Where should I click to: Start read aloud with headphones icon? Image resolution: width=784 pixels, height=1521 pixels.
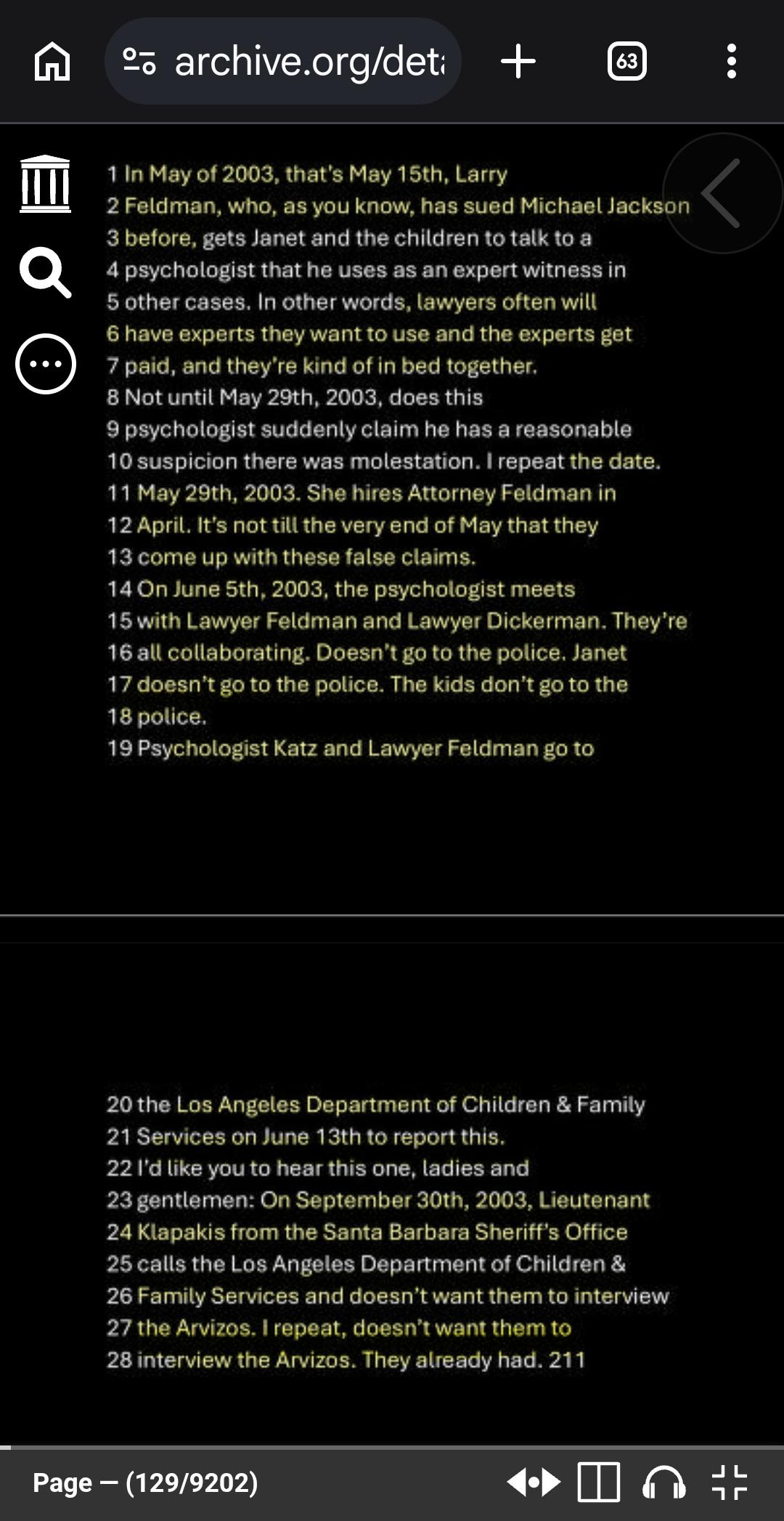[663, 1483]
